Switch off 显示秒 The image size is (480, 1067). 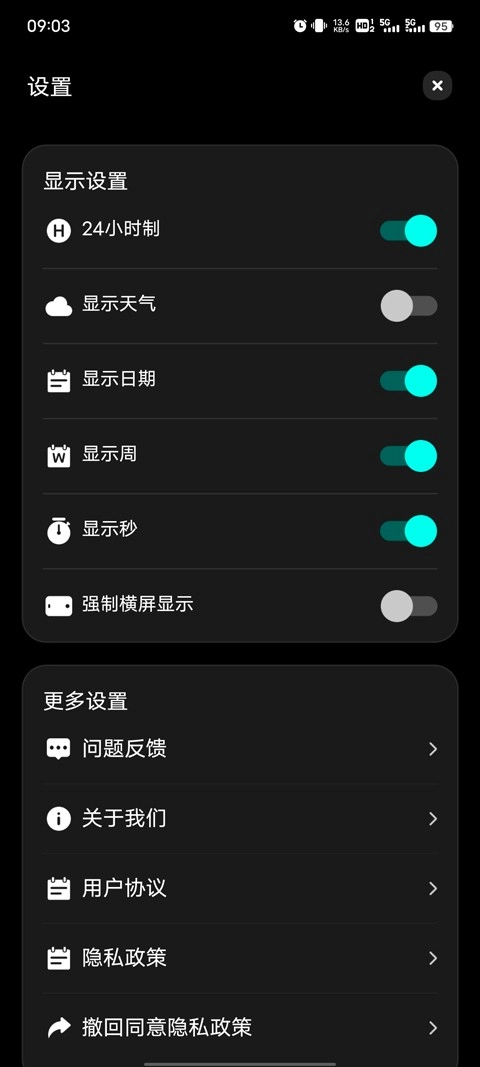pyautogui.click(x=409, y=531)
